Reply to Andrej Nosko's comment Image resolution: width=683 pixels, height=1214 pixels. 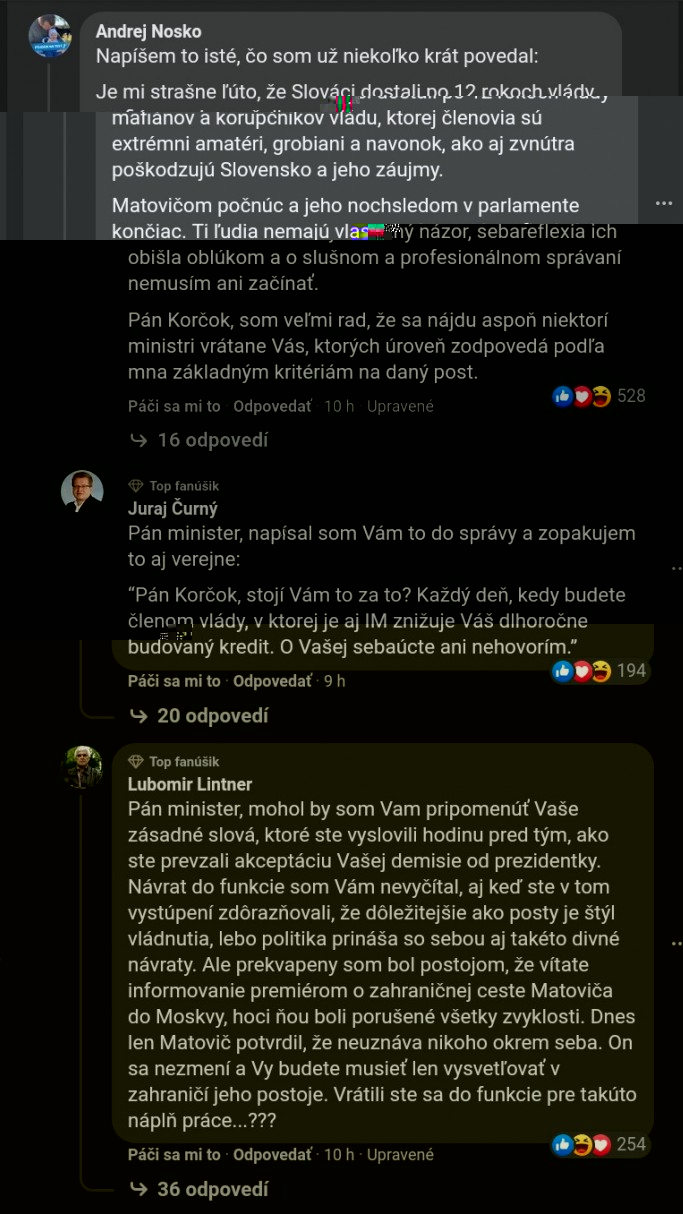272,406
